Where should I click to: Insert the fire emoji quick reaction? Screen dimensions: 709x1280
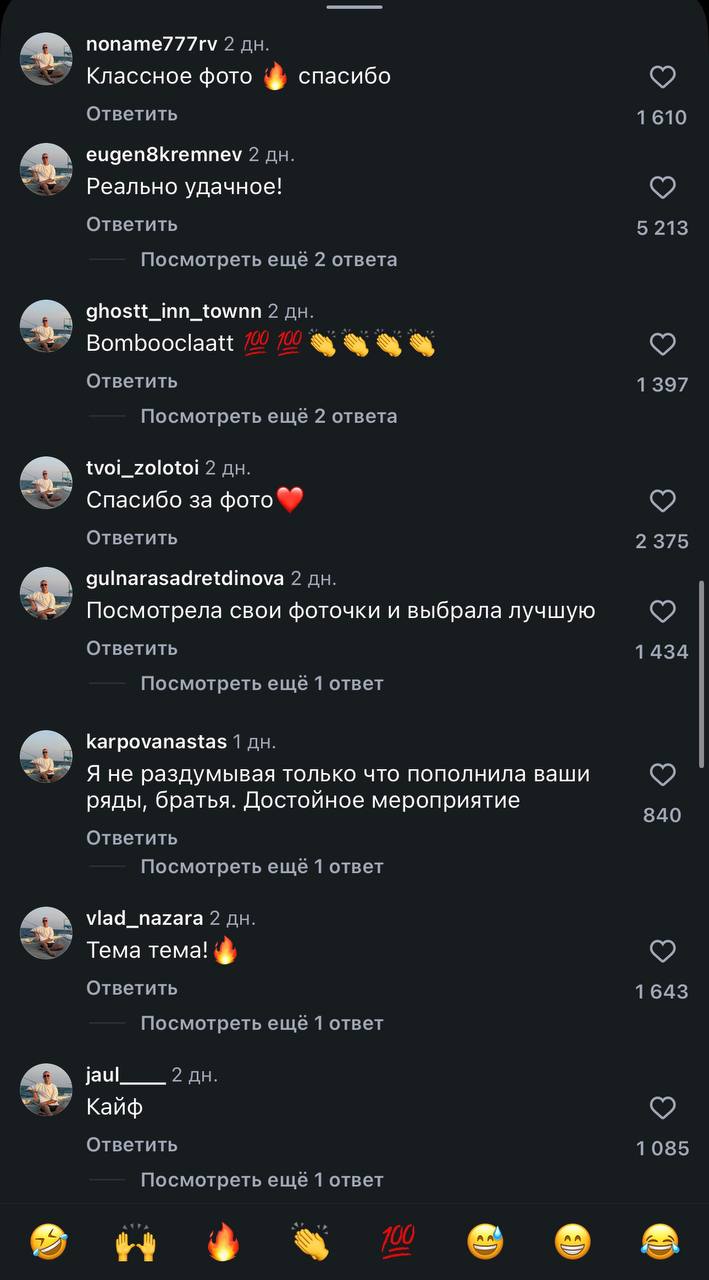223,1242
